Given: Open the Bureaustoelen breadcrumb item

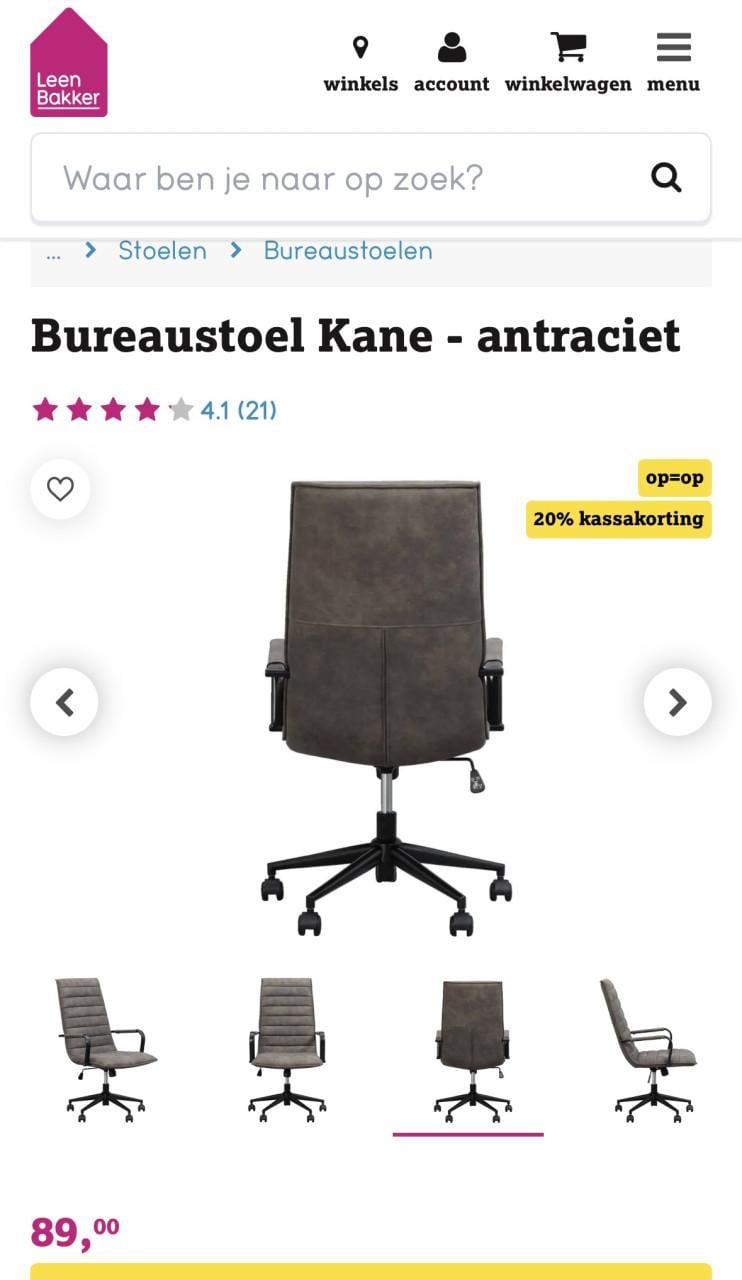Looking at the screenshot, I should [x=346, y=251].
